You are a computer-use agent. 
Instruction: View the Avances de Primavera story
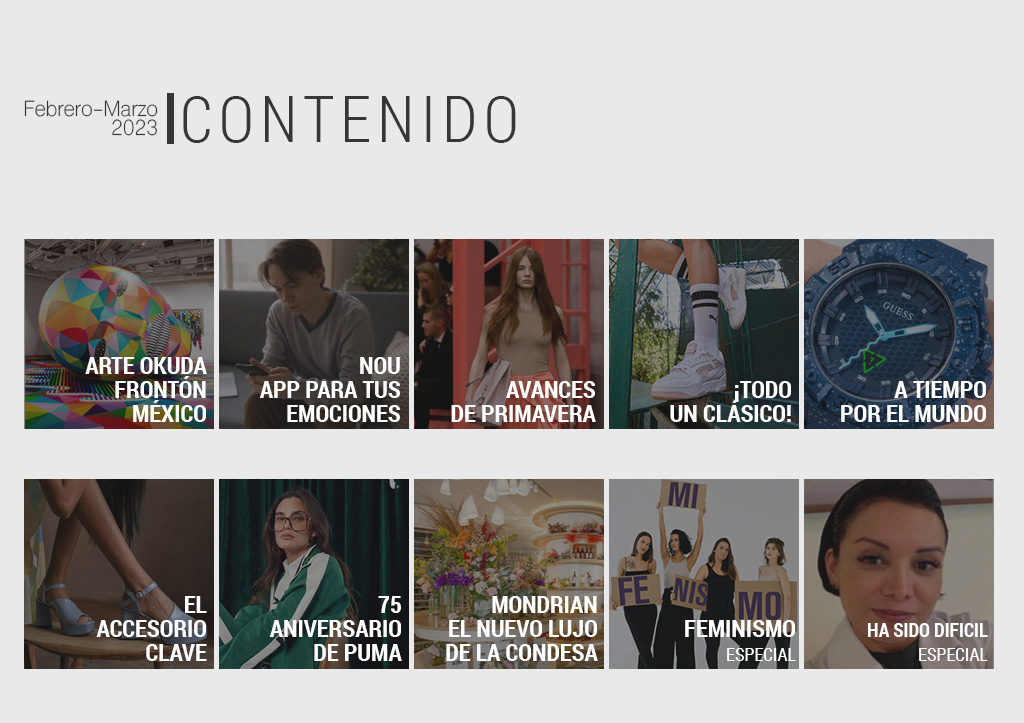pyautogui.click(x=508, y=334)
